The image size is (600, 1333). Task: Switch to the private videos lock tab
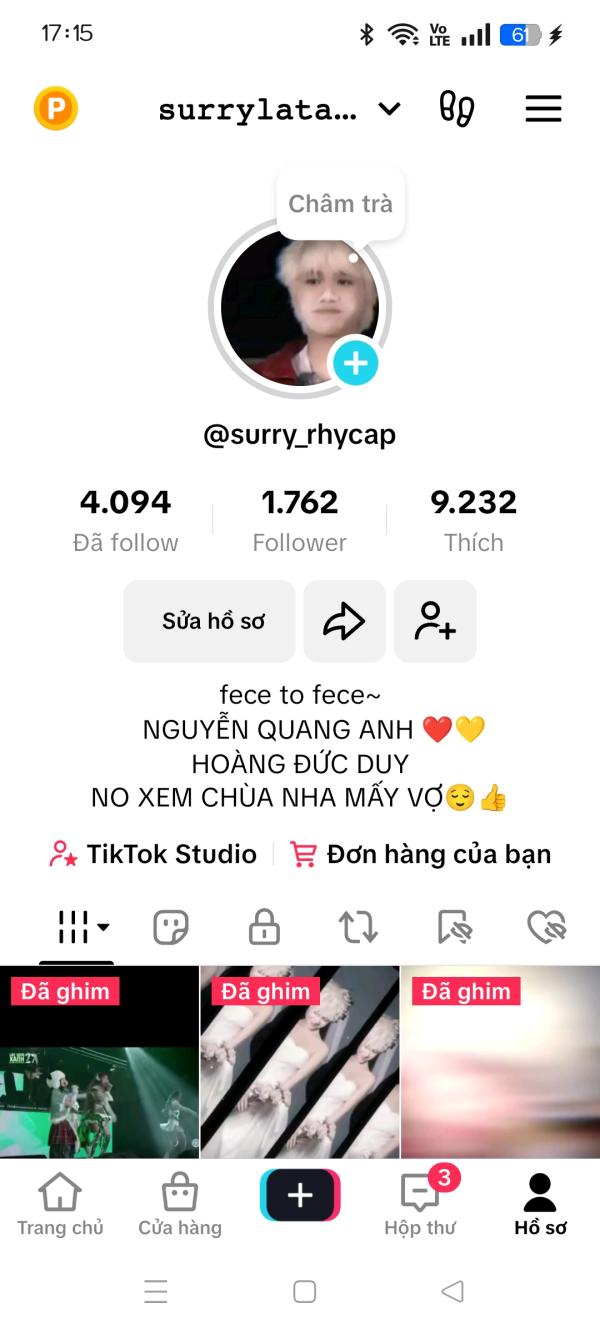coord(264,928)
